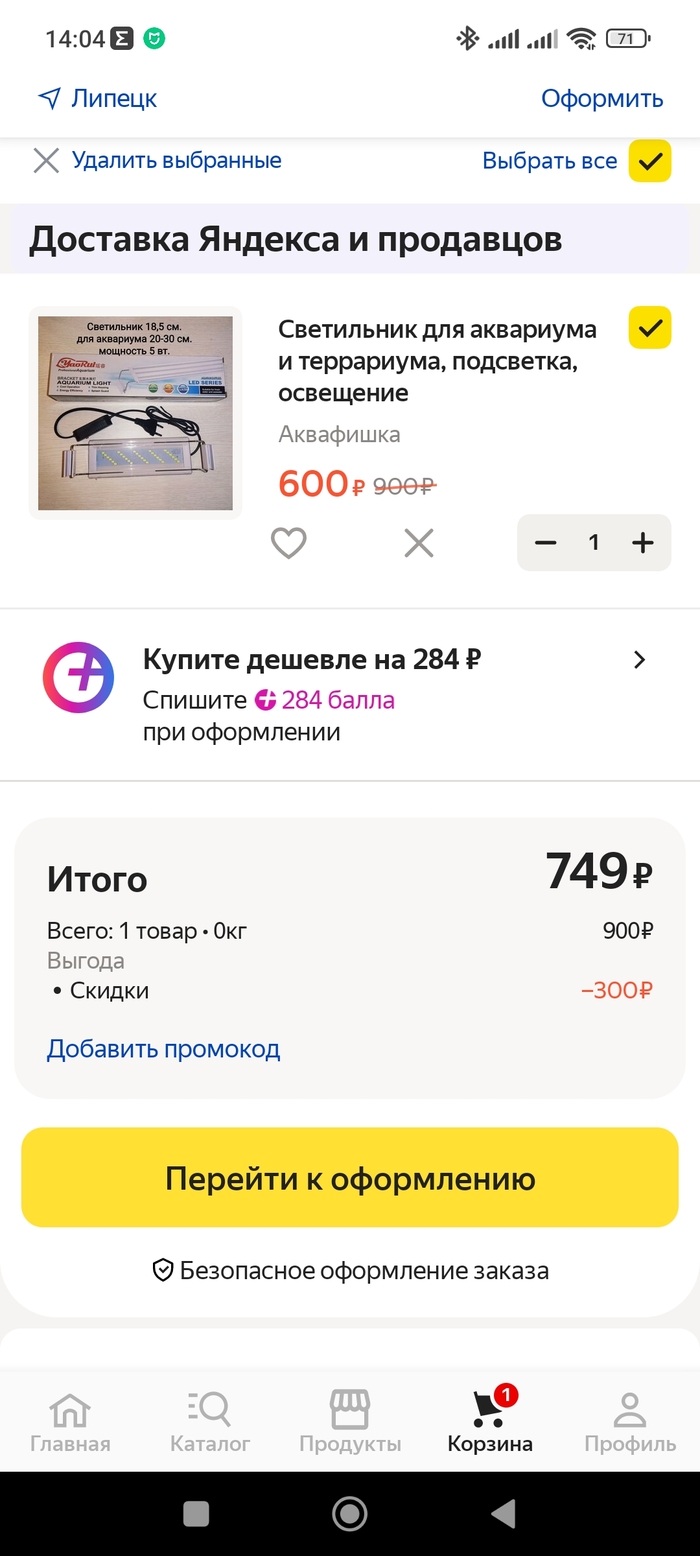
Task: Open the Профиль tab
Action: click(630, 1423)
